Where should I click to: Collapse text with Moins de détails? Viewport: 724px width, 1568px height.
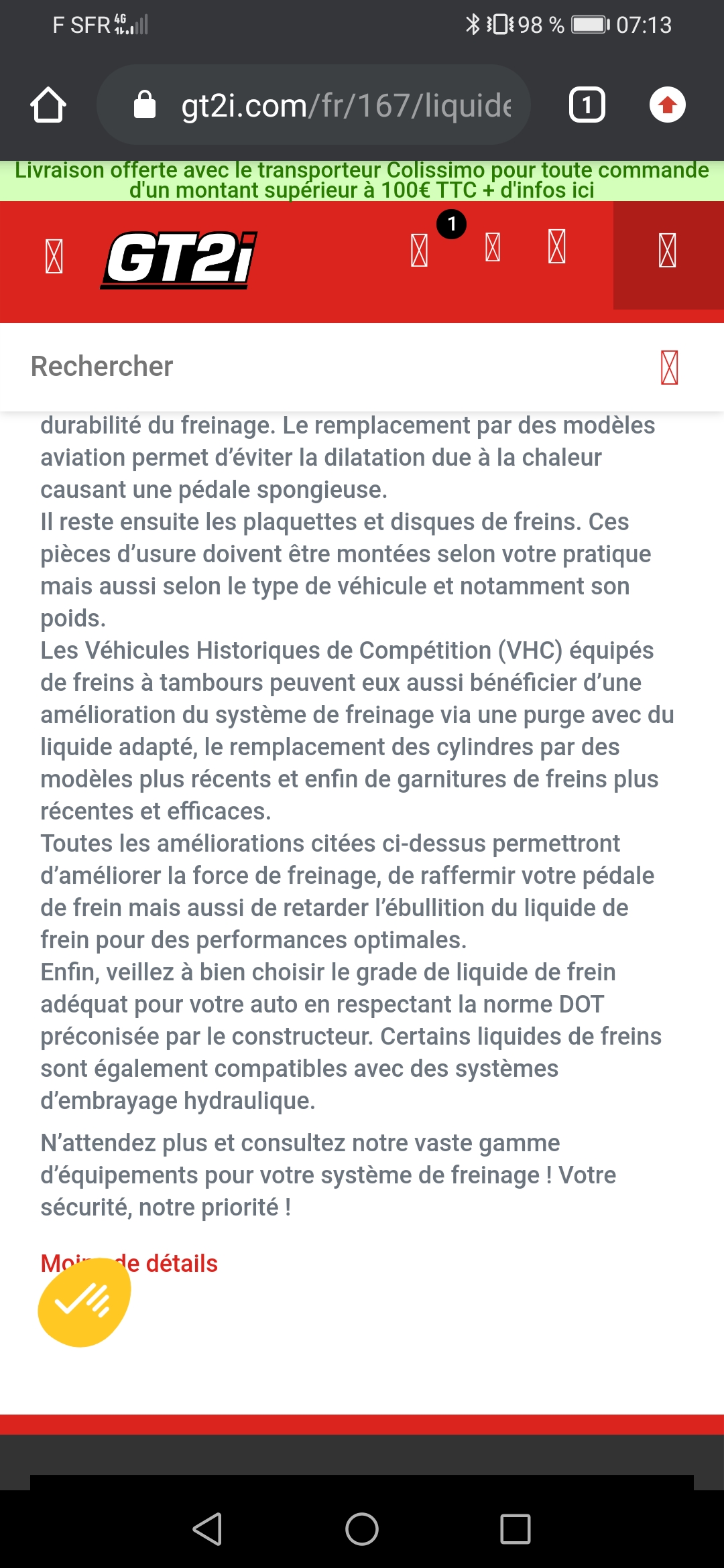(x=129, y=1263)
